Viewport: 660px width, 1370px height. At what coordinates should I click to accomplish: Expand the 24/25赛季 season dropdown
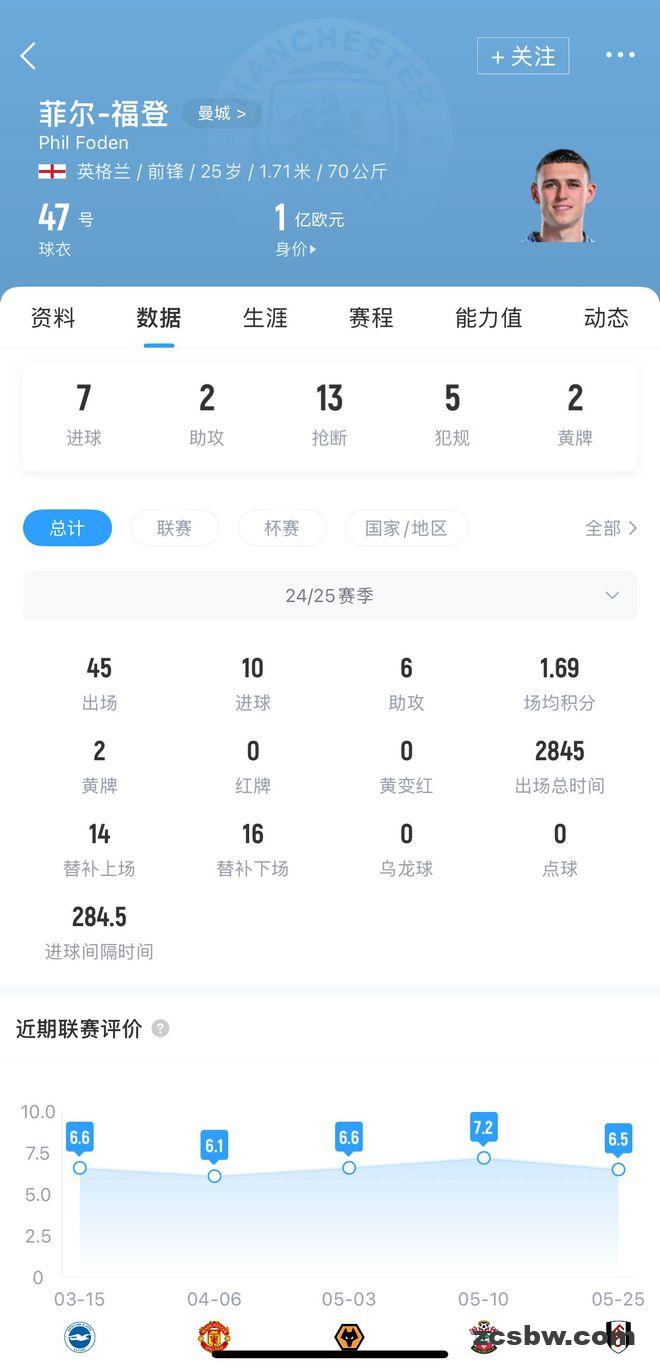click(330, 595)
